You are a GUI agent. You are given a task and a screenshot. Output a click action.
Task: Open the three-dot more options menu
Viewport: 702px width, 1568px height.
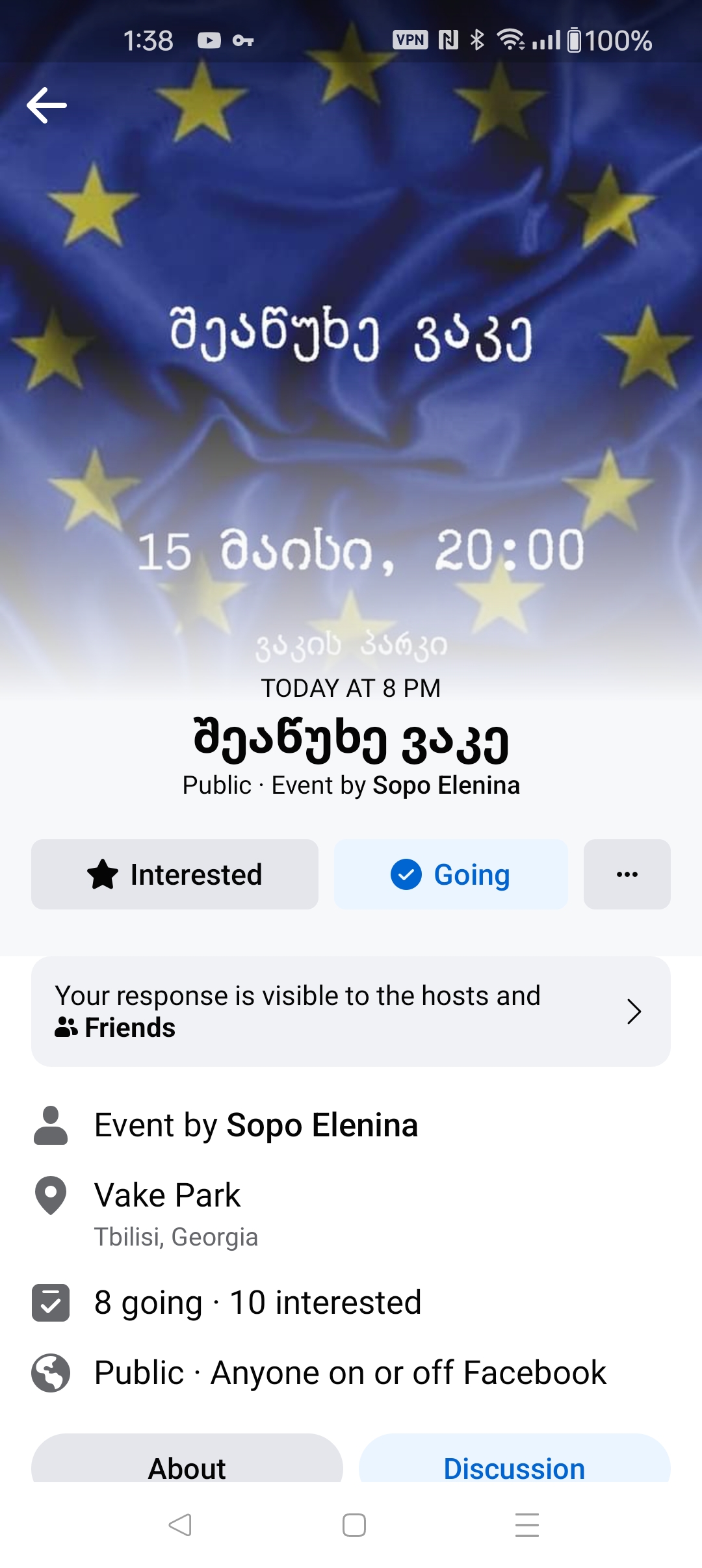tap(627, 874)
